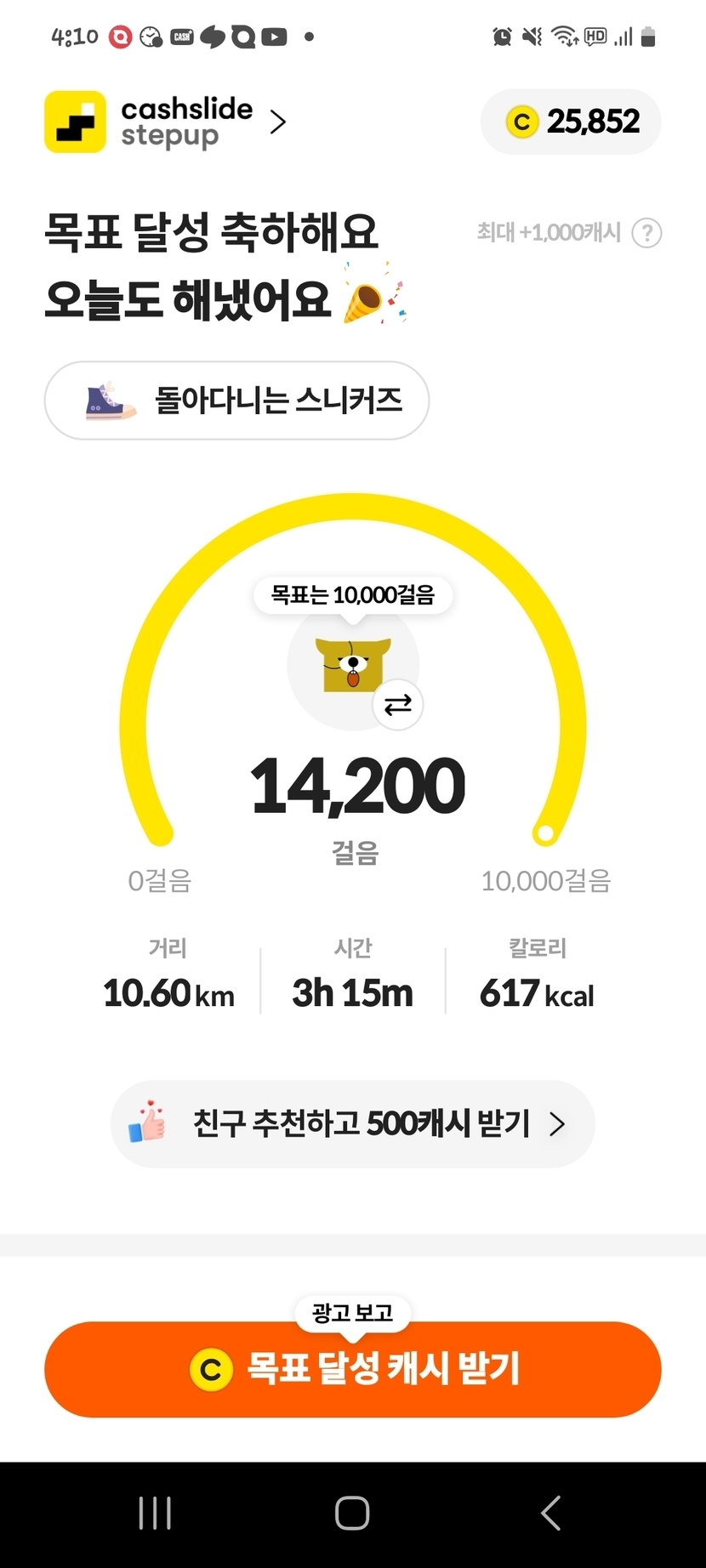Tap the swap arrows icon on the character
706x1568 pixels.
pos(397,705)
